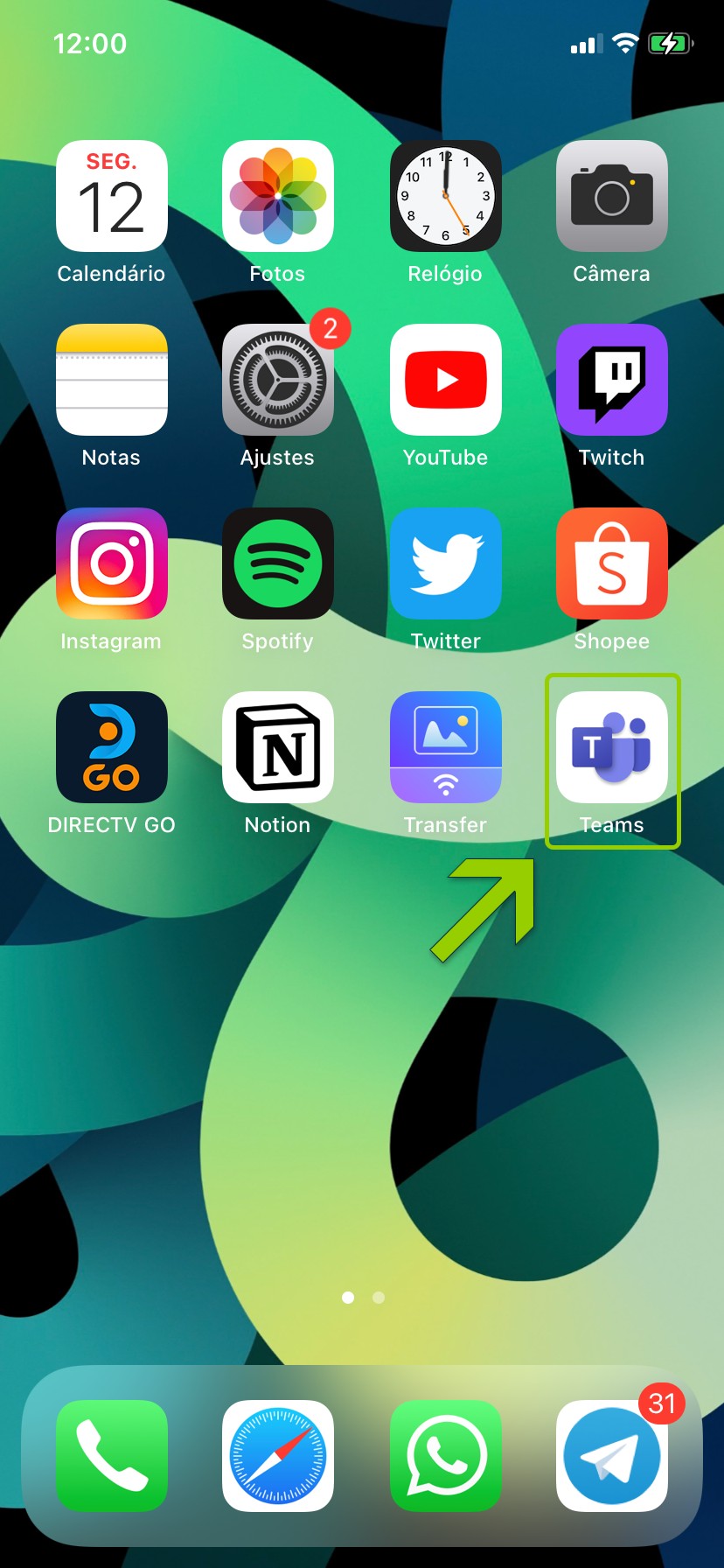The width and height of the screenshot is (724, 1568).
Task: Launch the Transfer app
Action: 445,747
